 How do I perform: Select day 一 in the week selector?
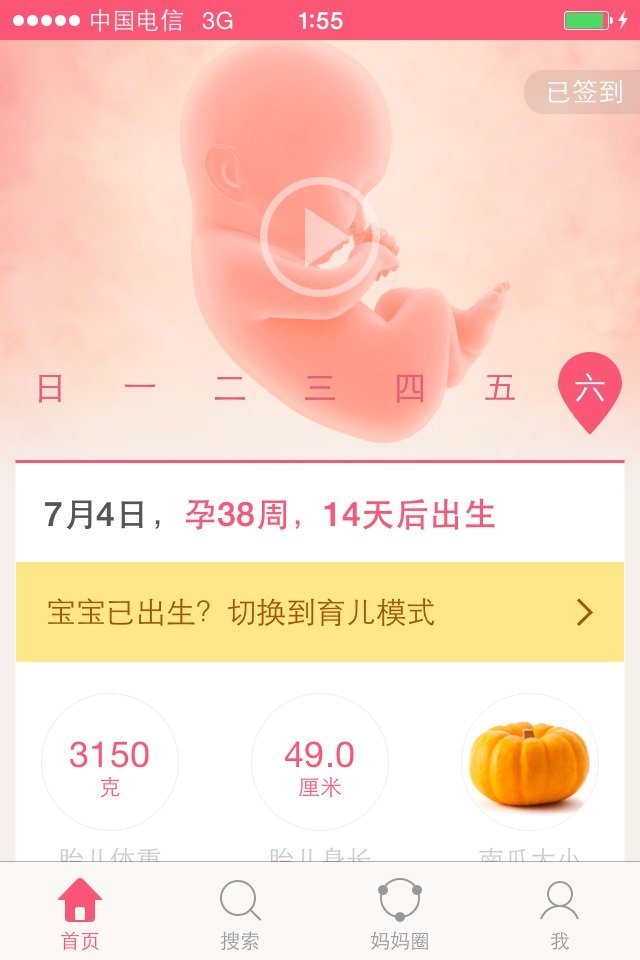pos(140,388)
